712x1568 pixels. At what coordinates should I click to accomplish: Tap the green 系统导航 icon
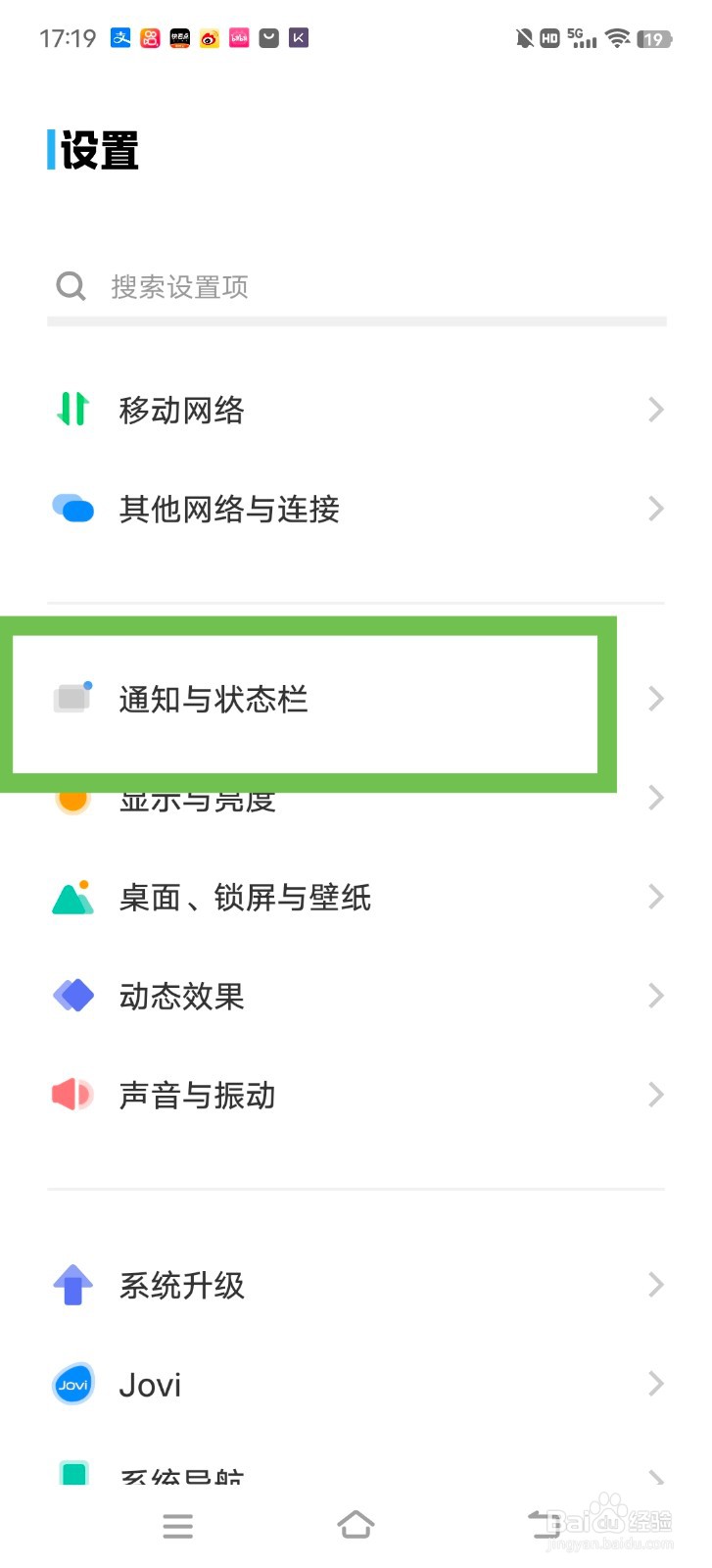coord(72,1473)
